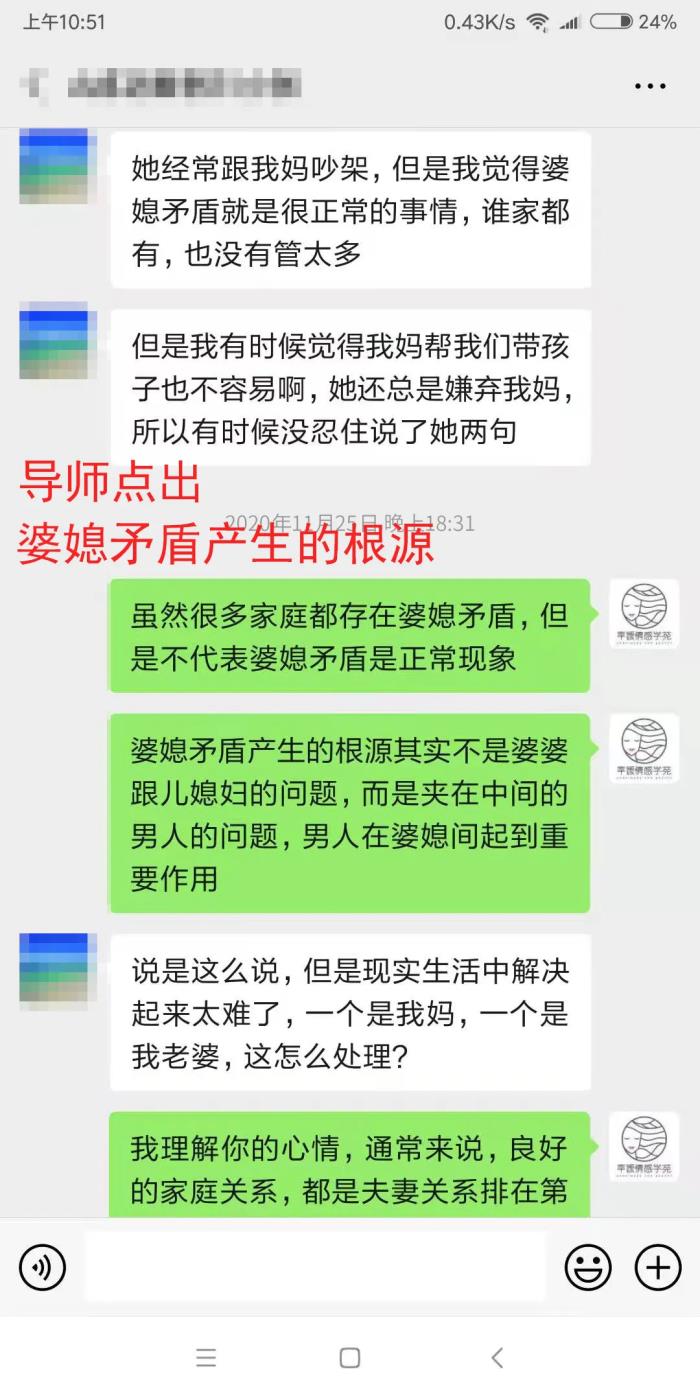
Task: Go to home via system home button
Action: (350, 1357)
